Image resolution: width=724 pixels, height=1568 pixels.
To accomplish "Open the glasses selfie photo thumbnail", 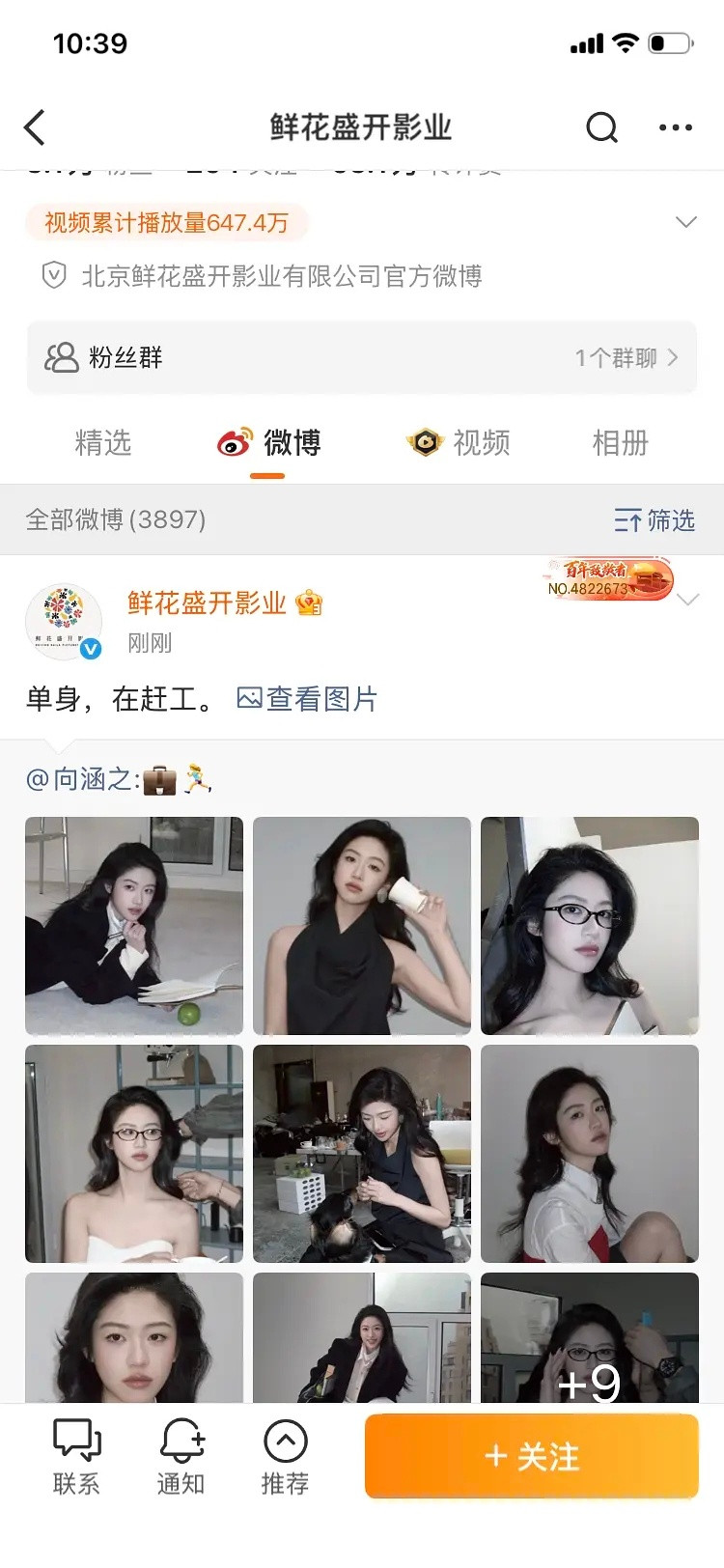I will click(590, 925).
